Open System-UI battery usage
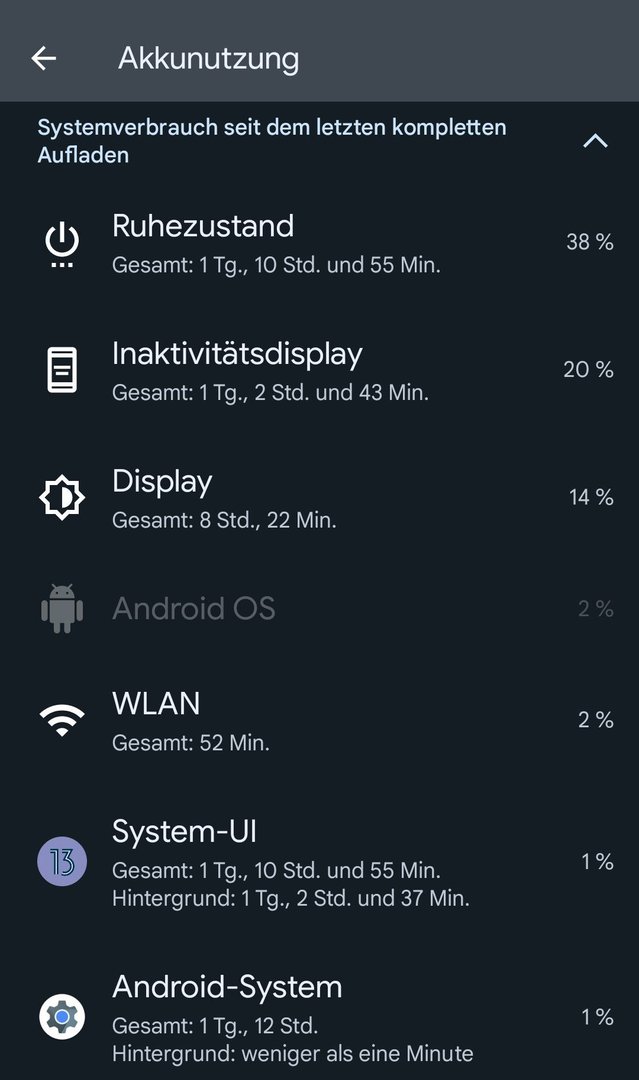Image resolution: width=639 pixels, height=1080 pixels. (319, 861)
